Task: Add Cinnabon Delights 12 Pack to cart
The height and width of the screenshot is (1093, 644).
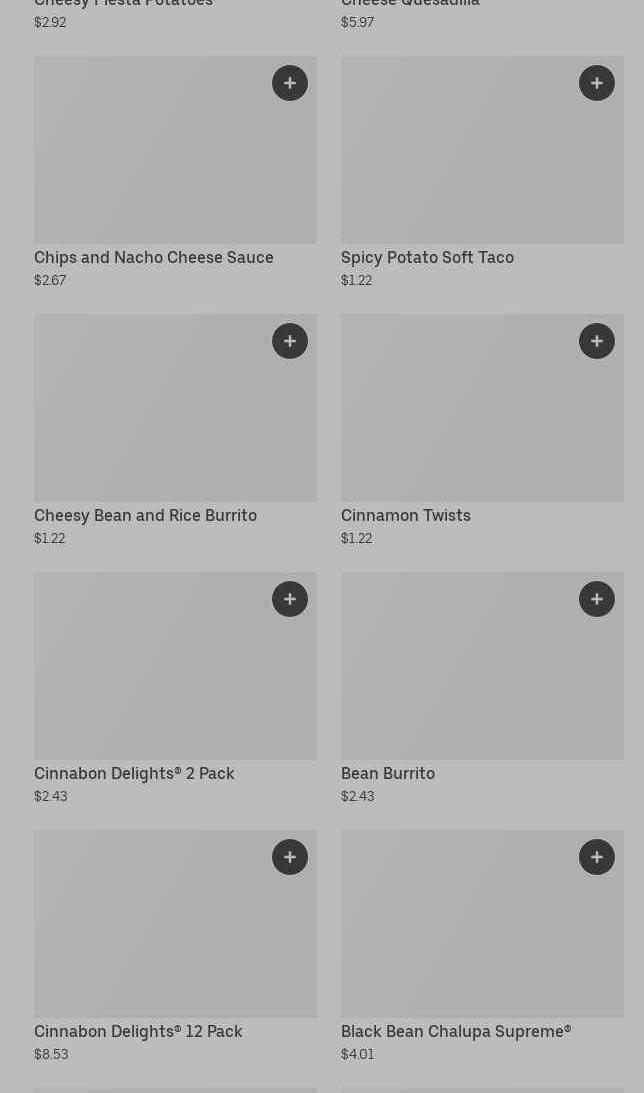Action: (290, 857)
